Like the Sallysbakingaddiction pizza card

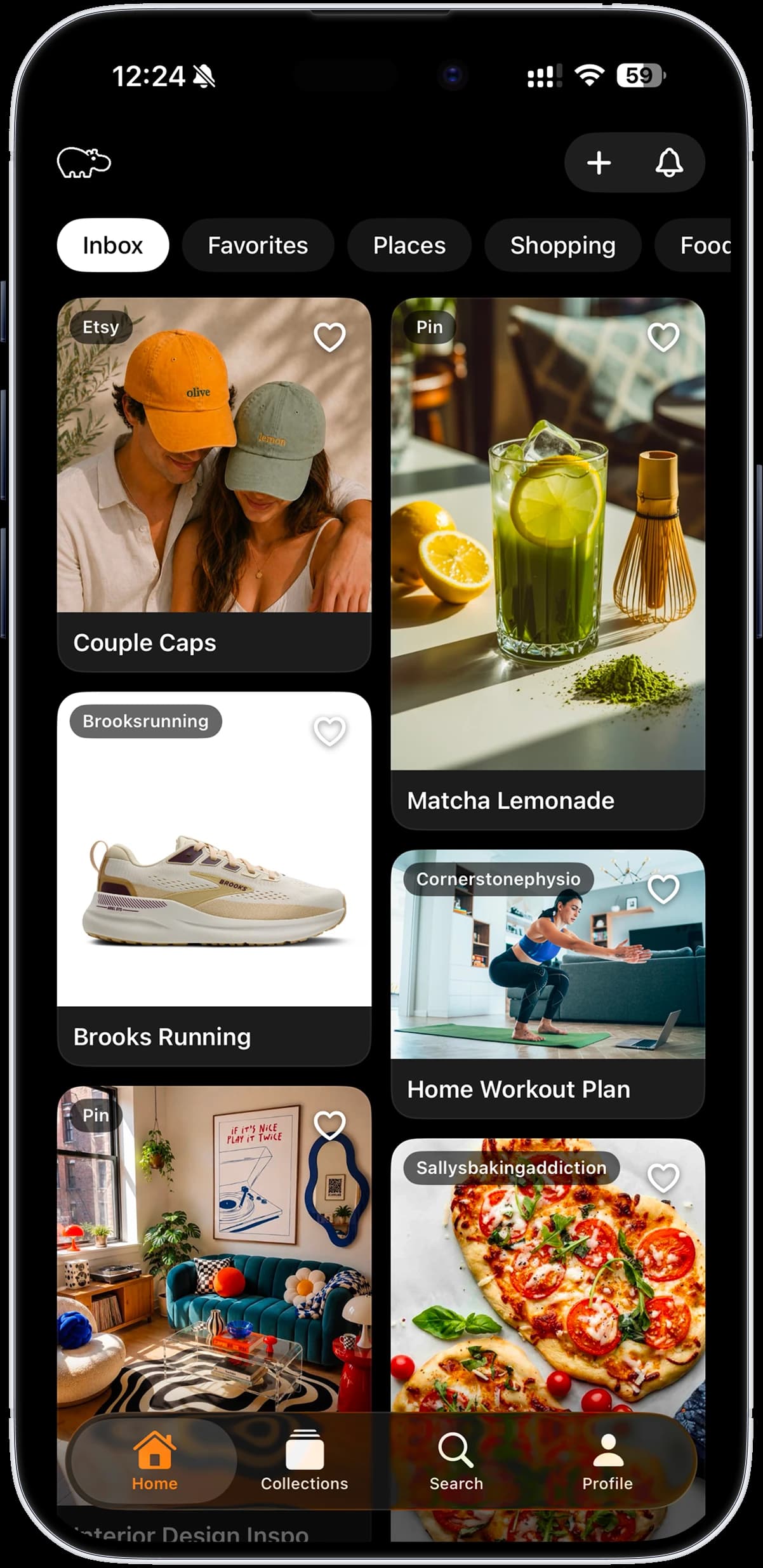click(663, 1178)
